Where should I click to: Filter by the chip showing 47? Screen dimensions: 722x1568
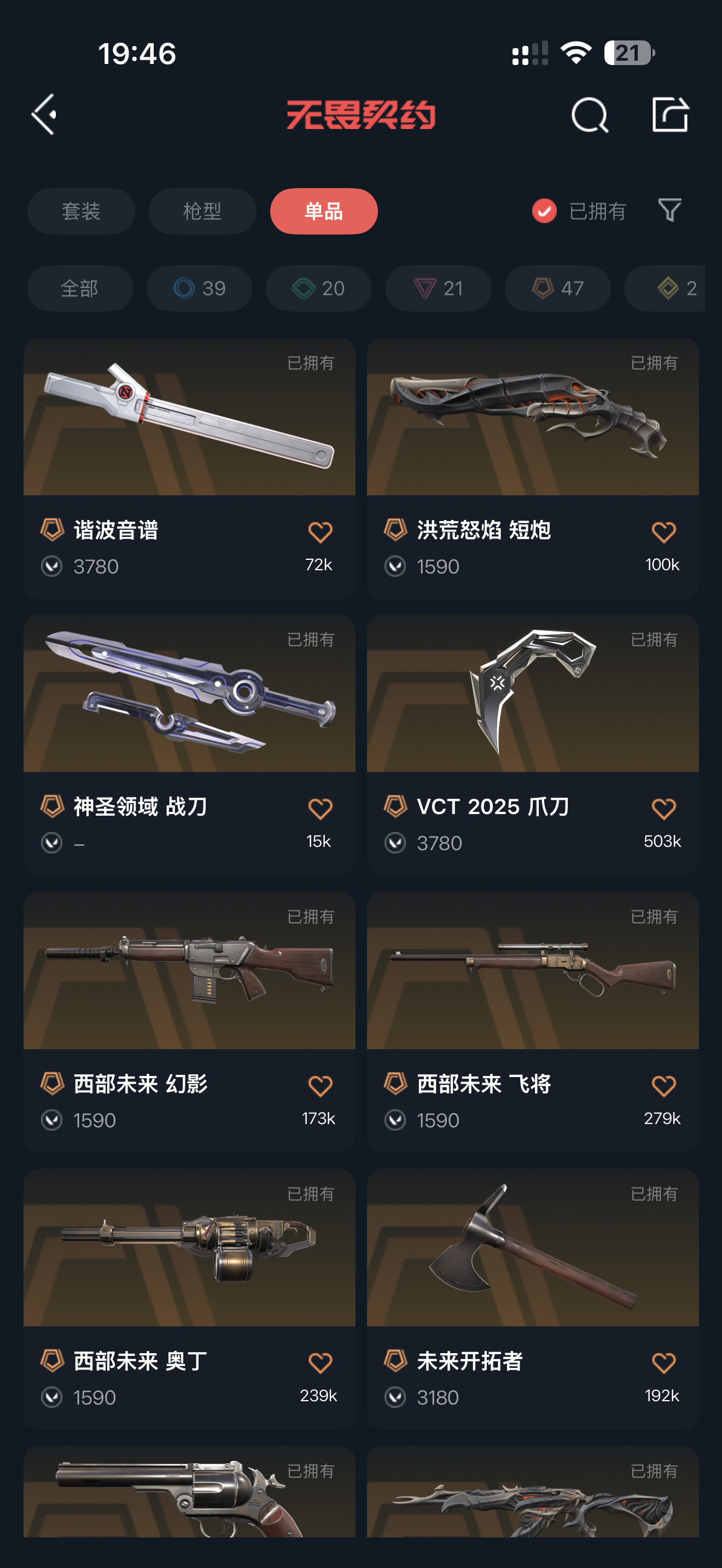coord(557,288)
